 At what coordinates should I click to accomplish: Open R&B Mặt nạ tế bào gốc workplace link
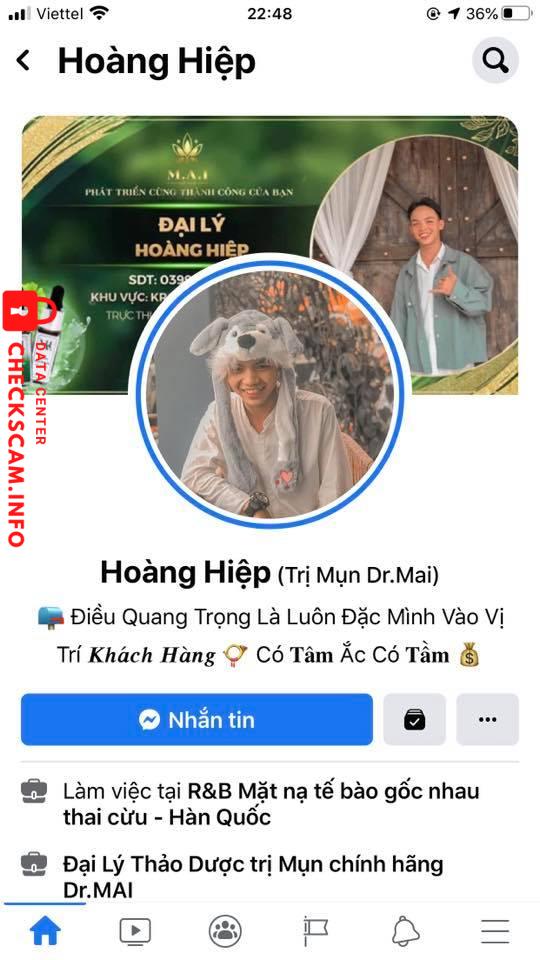coord(271,804)
